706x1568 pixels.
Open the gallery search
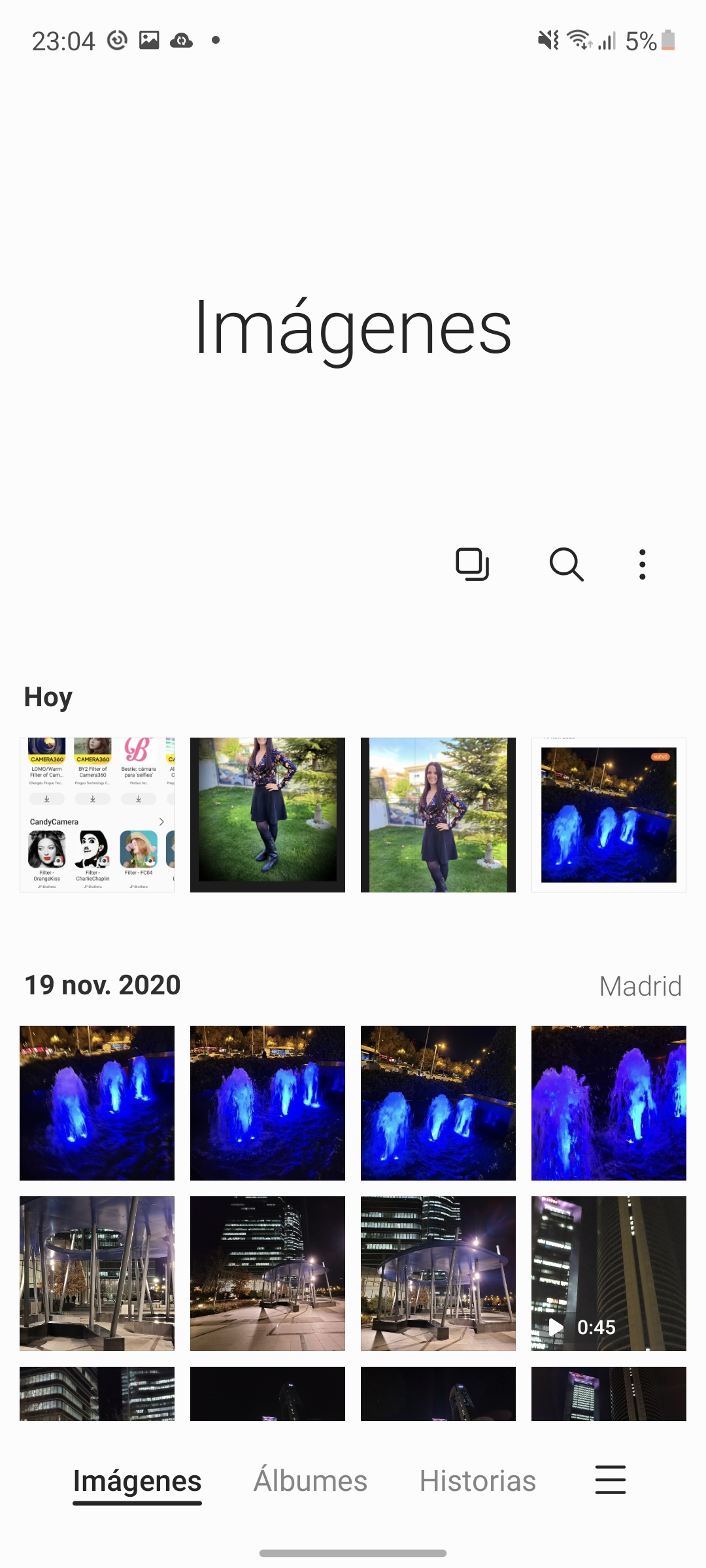pos(566,564)
